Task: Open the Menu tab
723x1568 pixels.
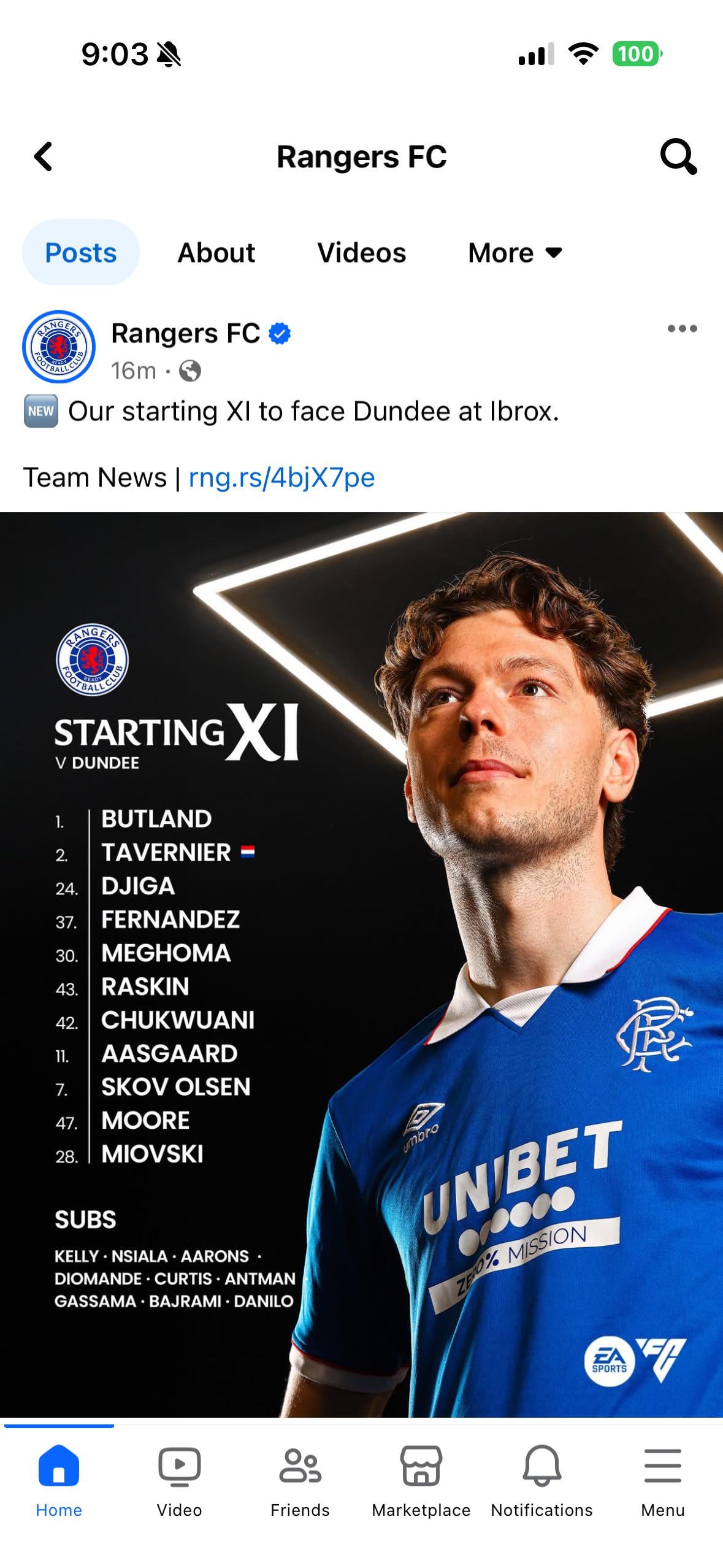Action: (x=662, y=1480)
